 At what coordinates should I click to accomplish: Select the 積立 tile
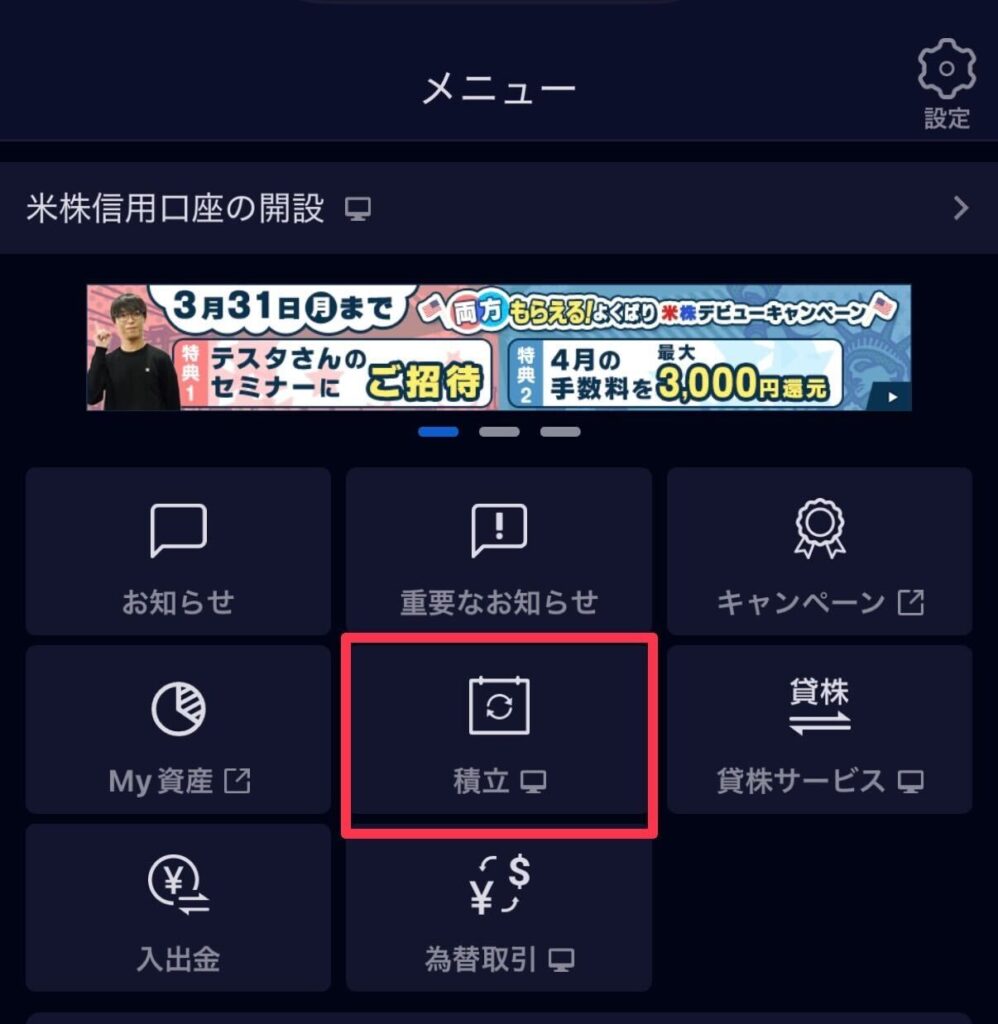click(x=498, y=735)
